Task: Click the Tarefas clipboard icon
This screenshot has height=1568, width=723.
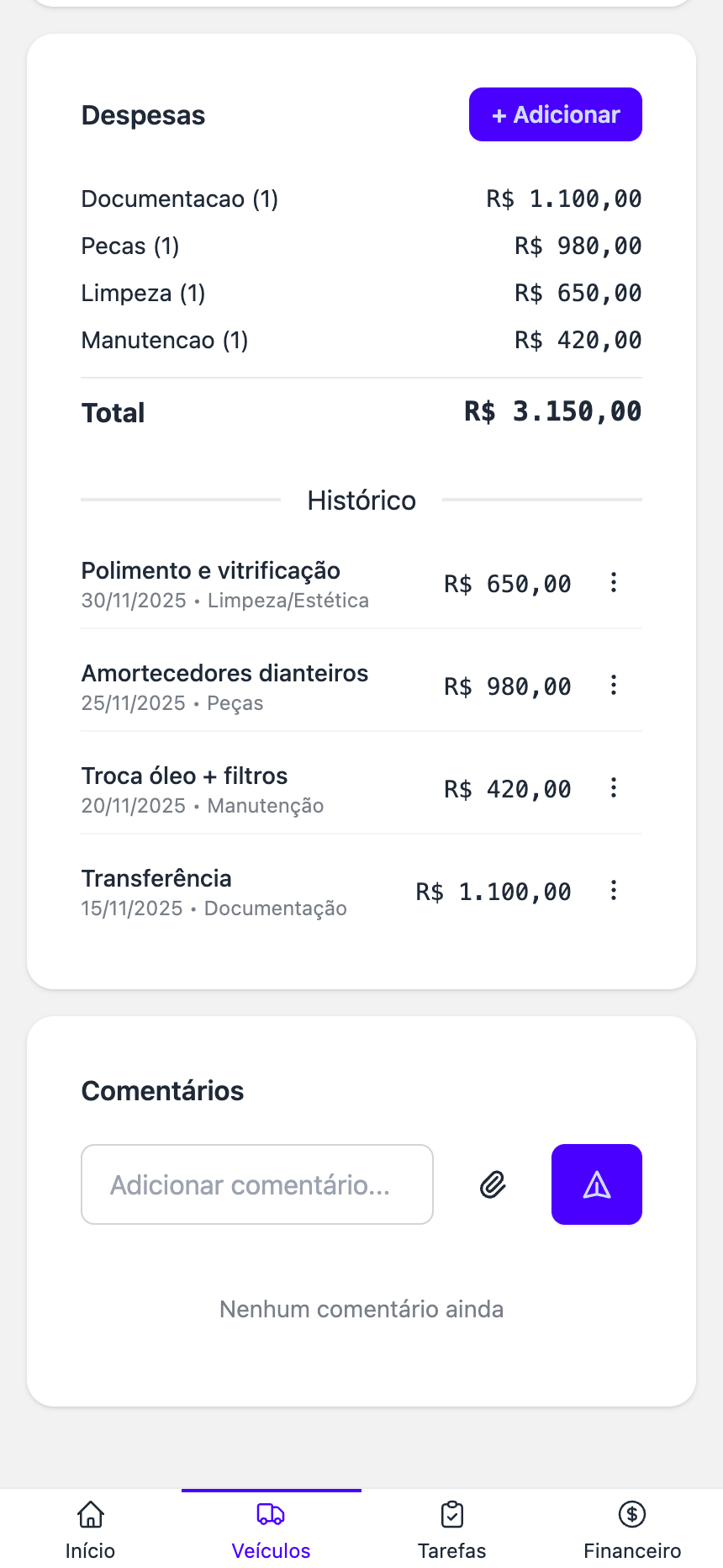Action: click(x=451, y=1514)
